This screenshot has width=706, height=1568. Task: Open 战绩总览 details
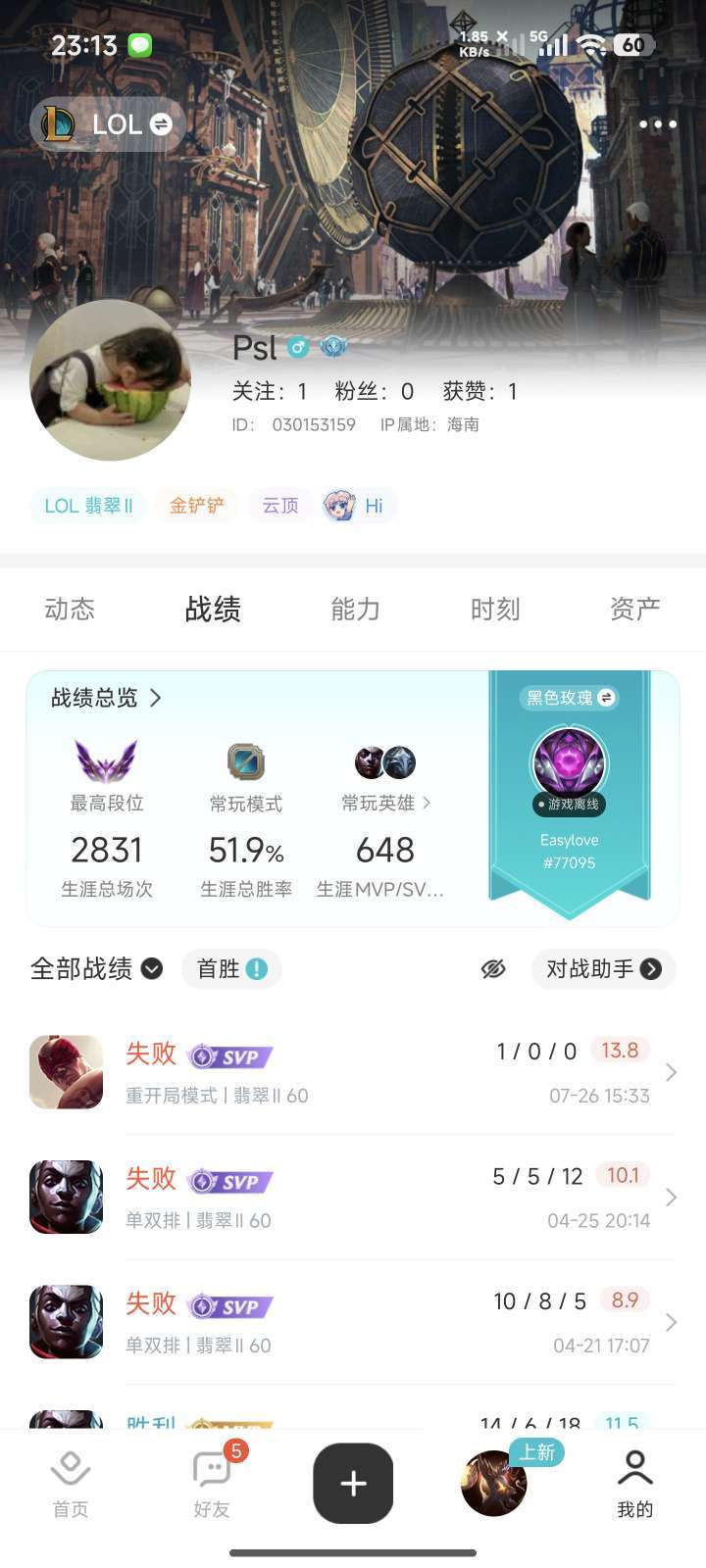tap(106, 698)
